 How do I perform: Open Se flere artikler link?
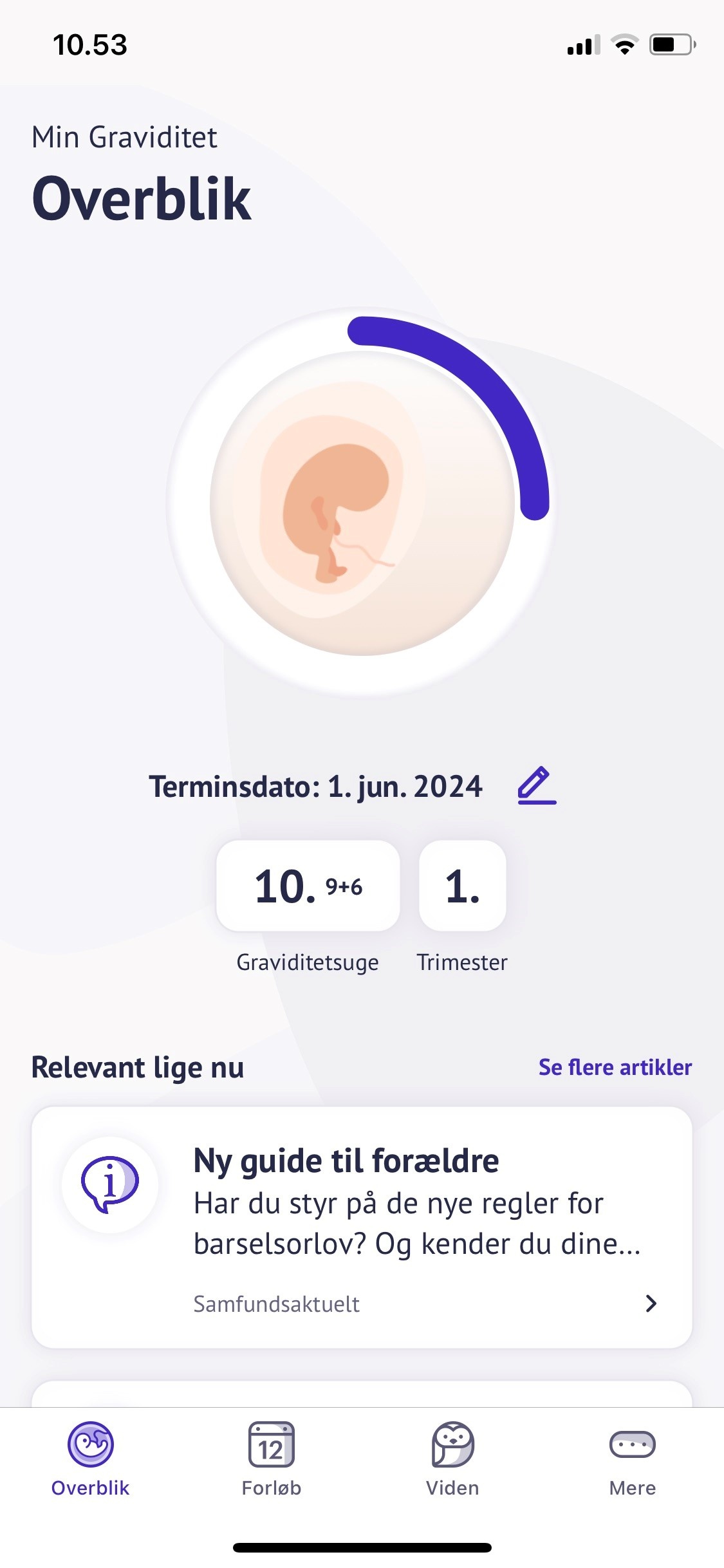click(x=615, y=1067)
